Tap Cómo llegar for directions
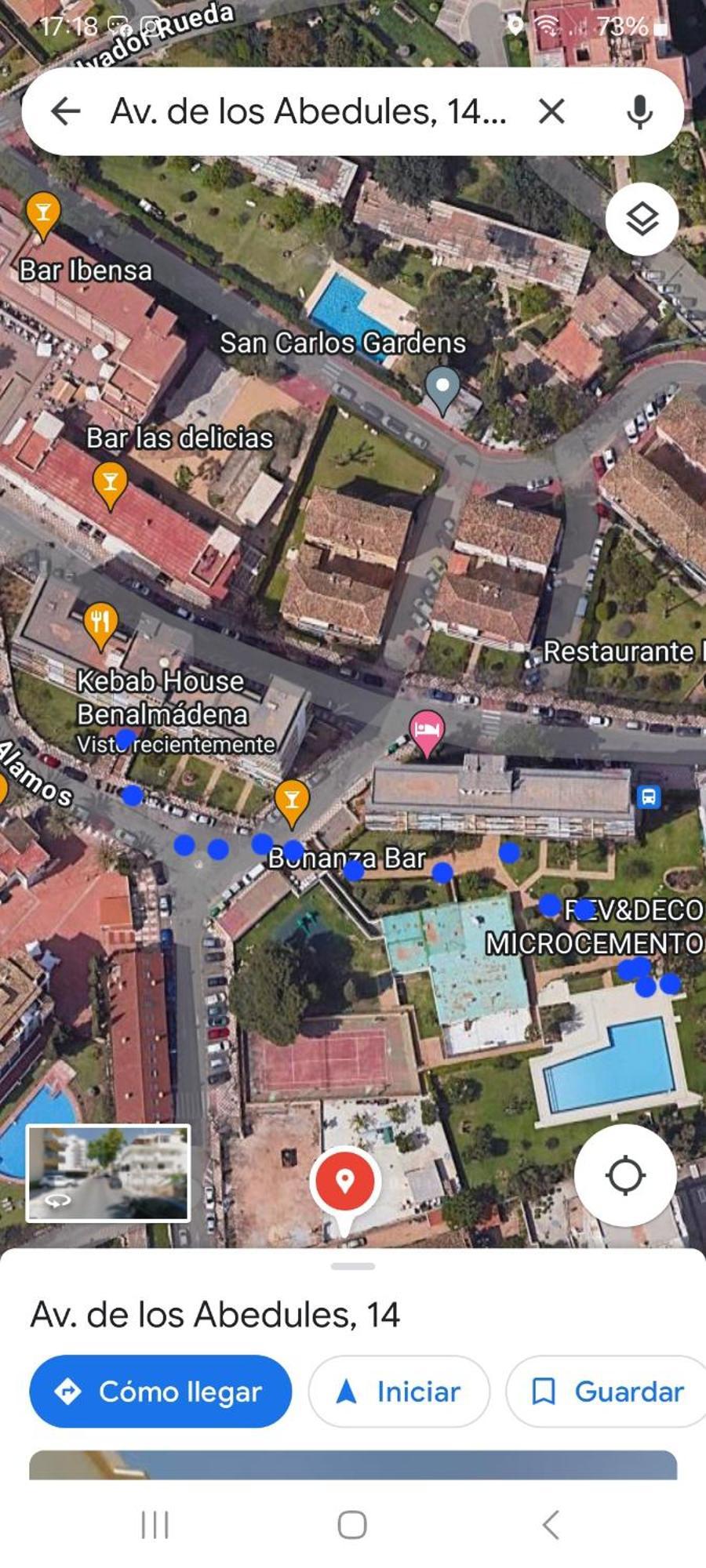The width and height of the screenshot is (706, 1568). point(160,1392)
